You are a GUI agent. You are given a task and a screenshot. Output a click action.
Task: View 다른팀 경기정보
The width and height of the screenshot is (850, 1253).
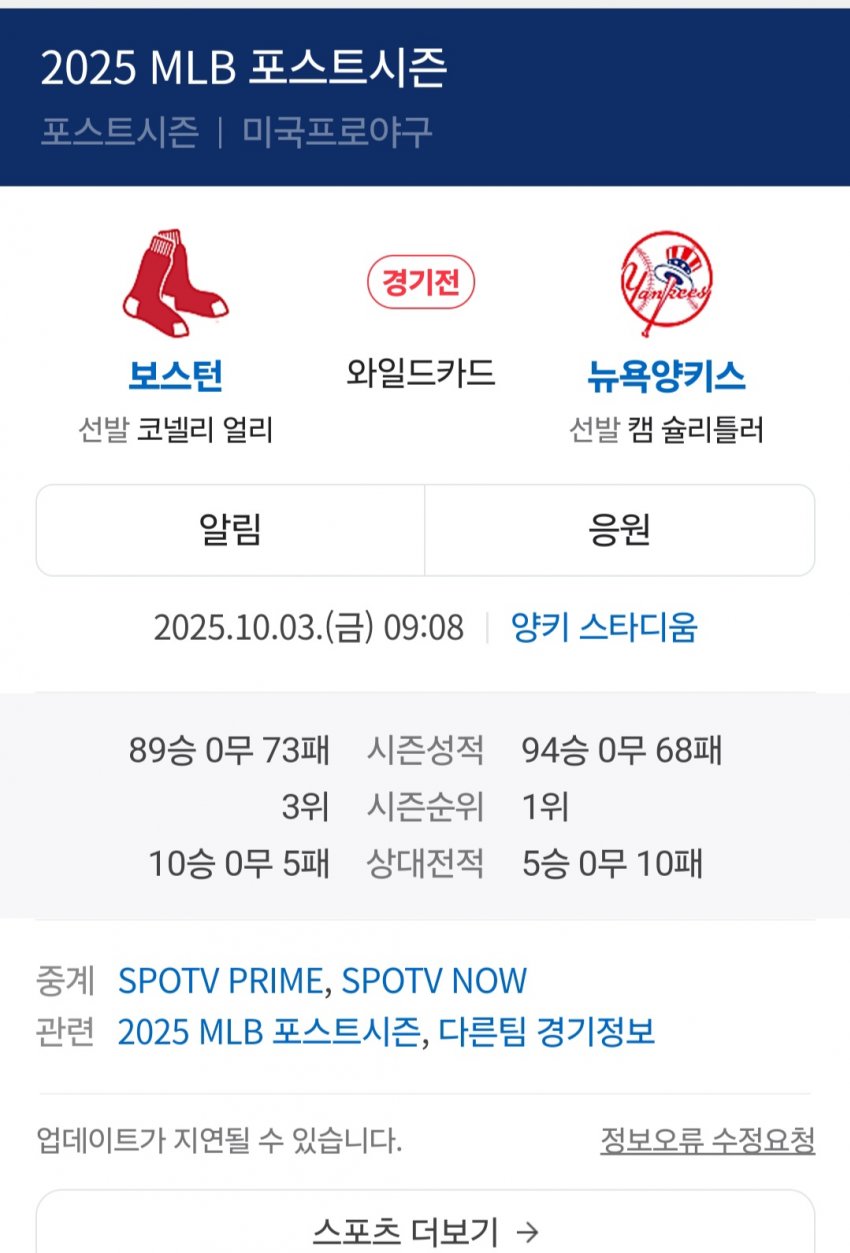tap(545, 1031)
